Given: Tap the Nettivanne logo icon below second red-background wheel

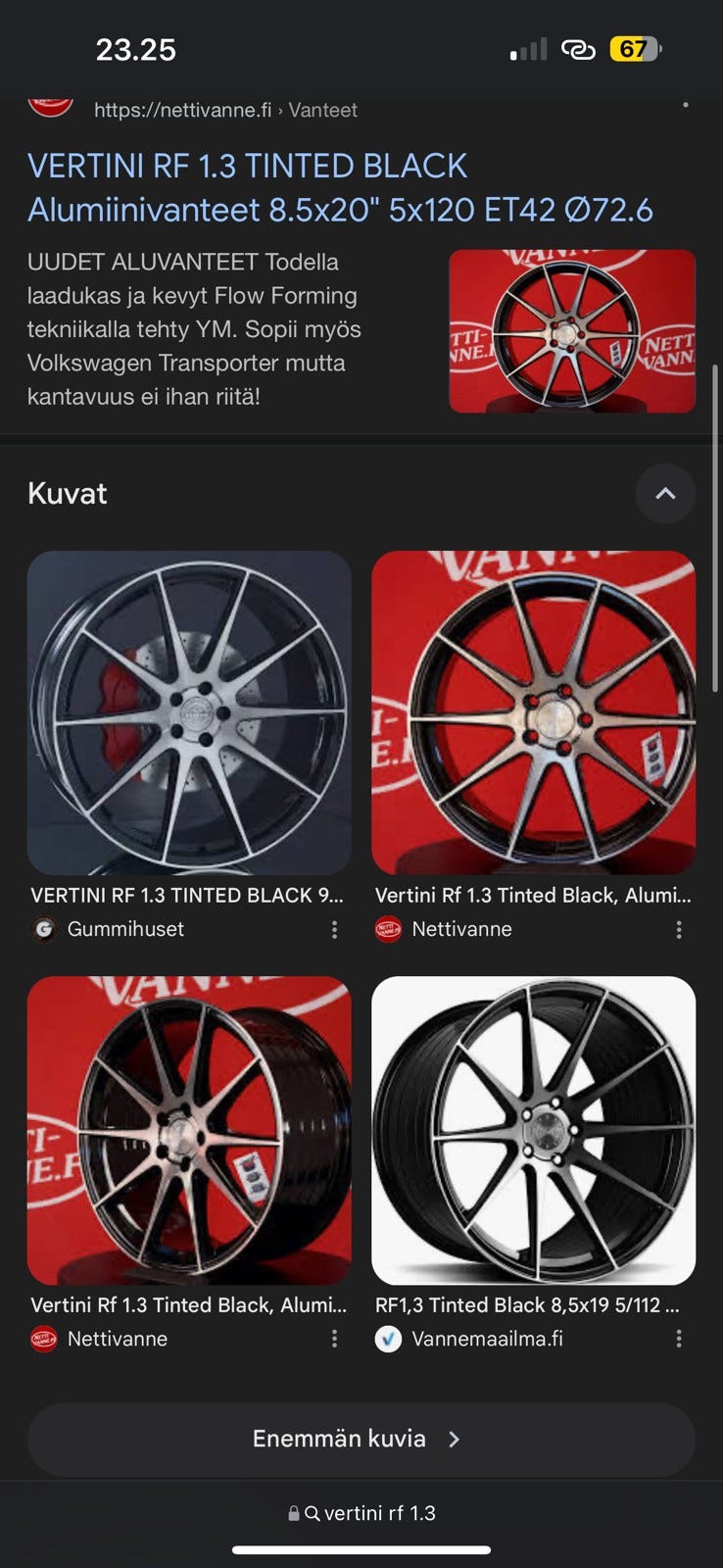Looking at the screenshot, I should click(x=46, y=1338).
